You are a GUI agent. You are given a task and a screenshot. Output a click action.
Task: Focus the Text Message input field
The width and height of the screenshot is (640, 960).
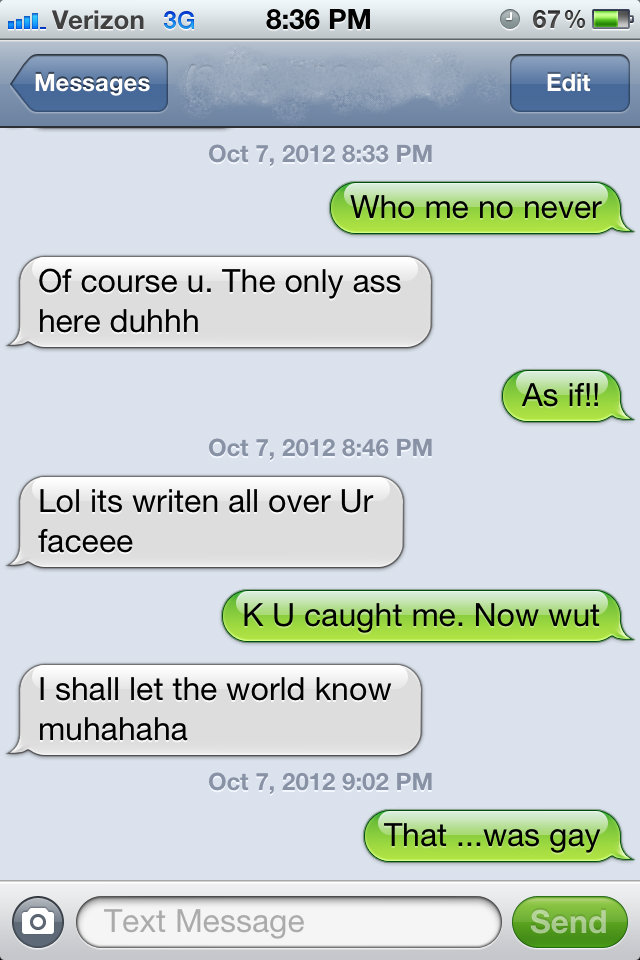(288, 921)
